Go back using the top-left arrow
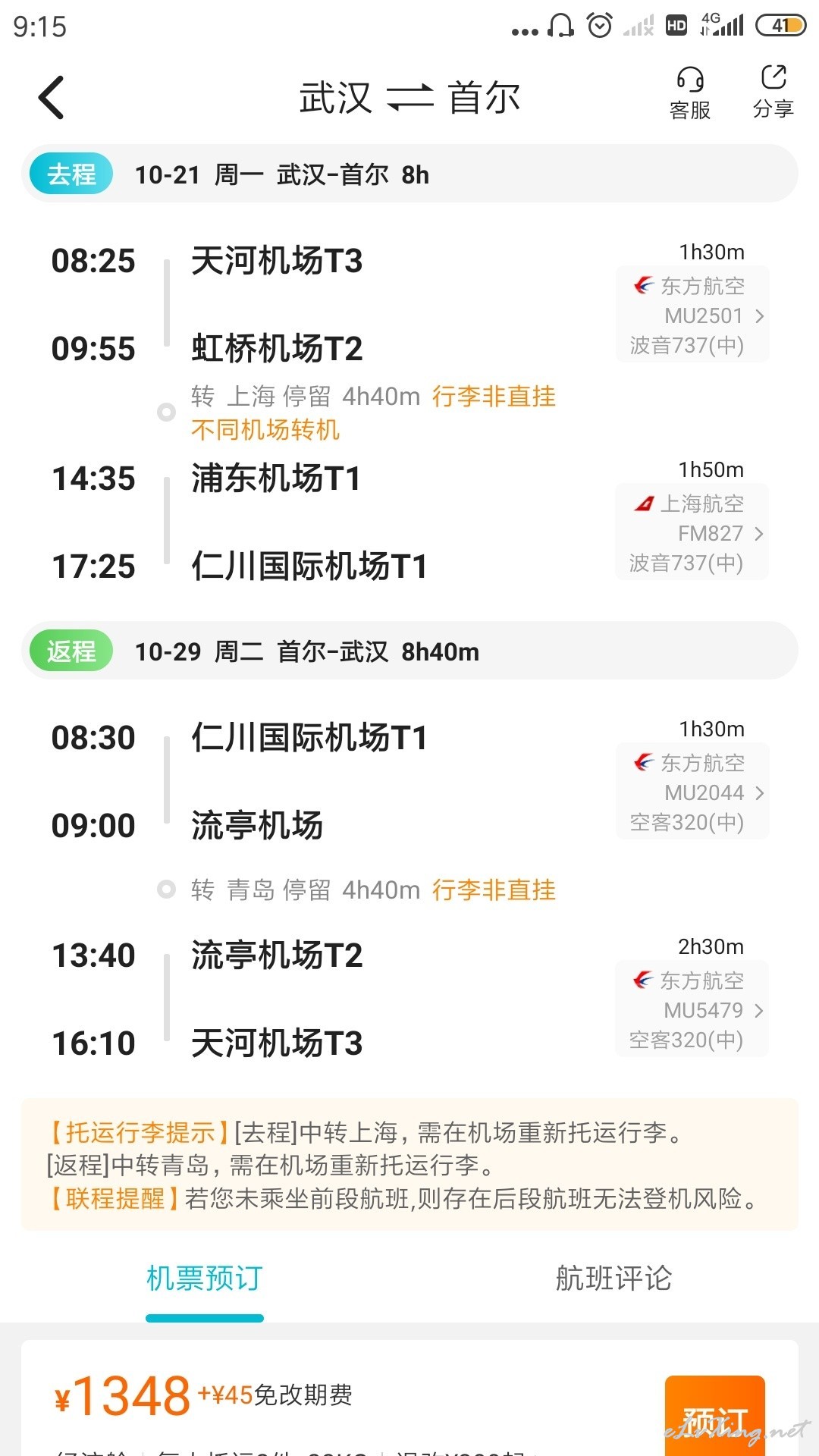 52,98
